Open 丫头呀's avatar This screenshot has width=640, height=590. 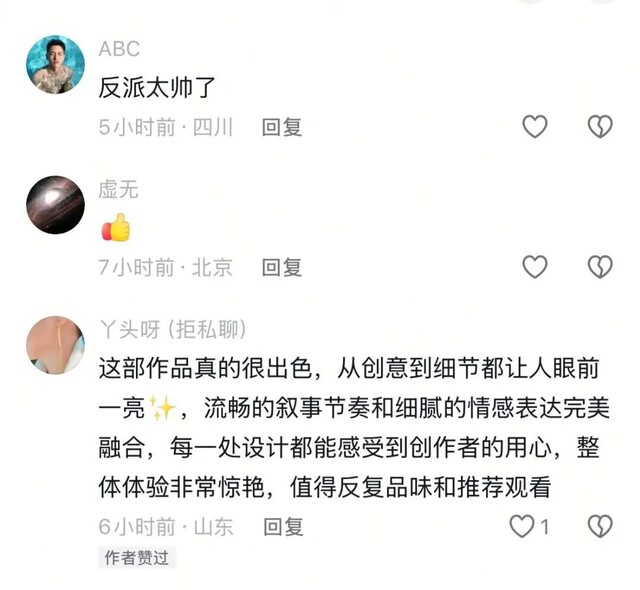click(55, 345)
